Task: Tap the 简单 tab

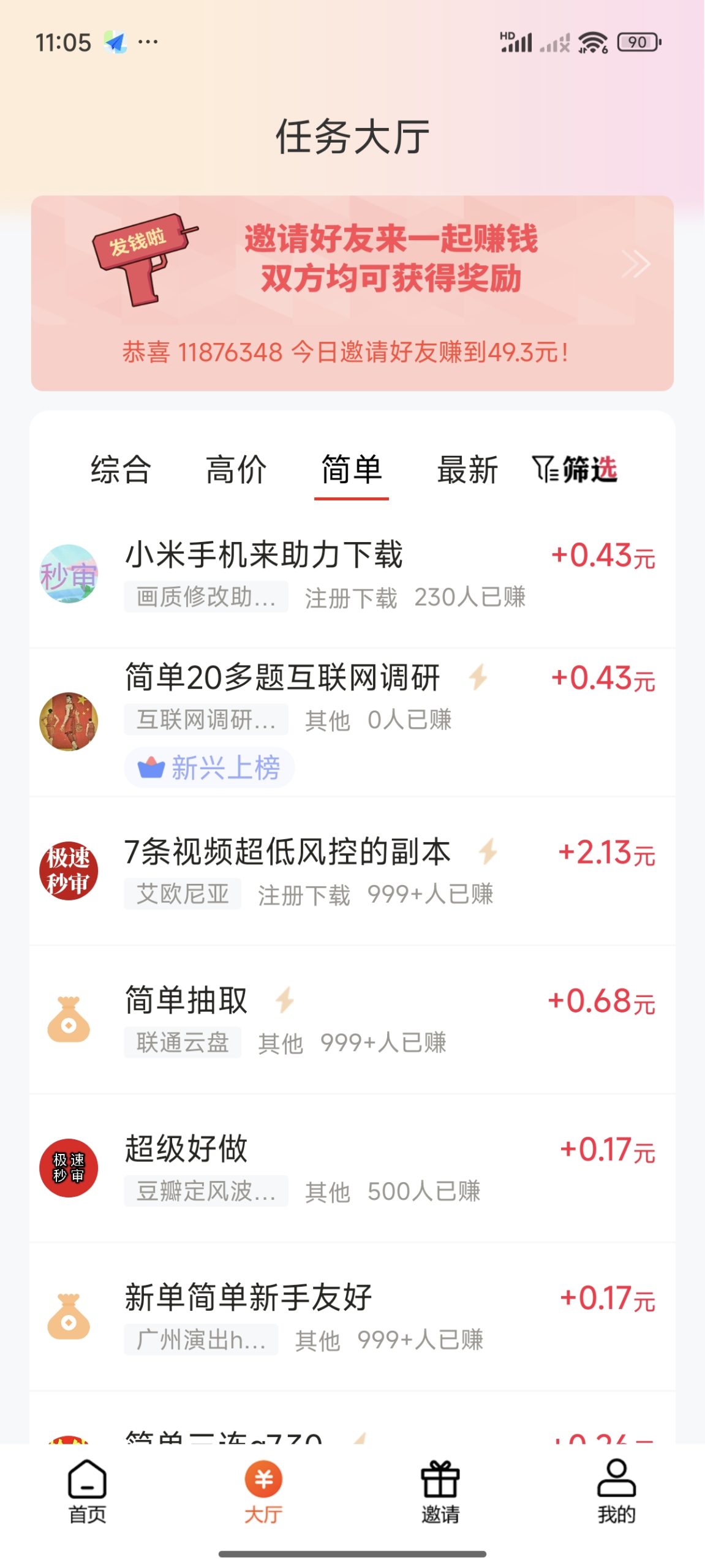Action: 352,470
